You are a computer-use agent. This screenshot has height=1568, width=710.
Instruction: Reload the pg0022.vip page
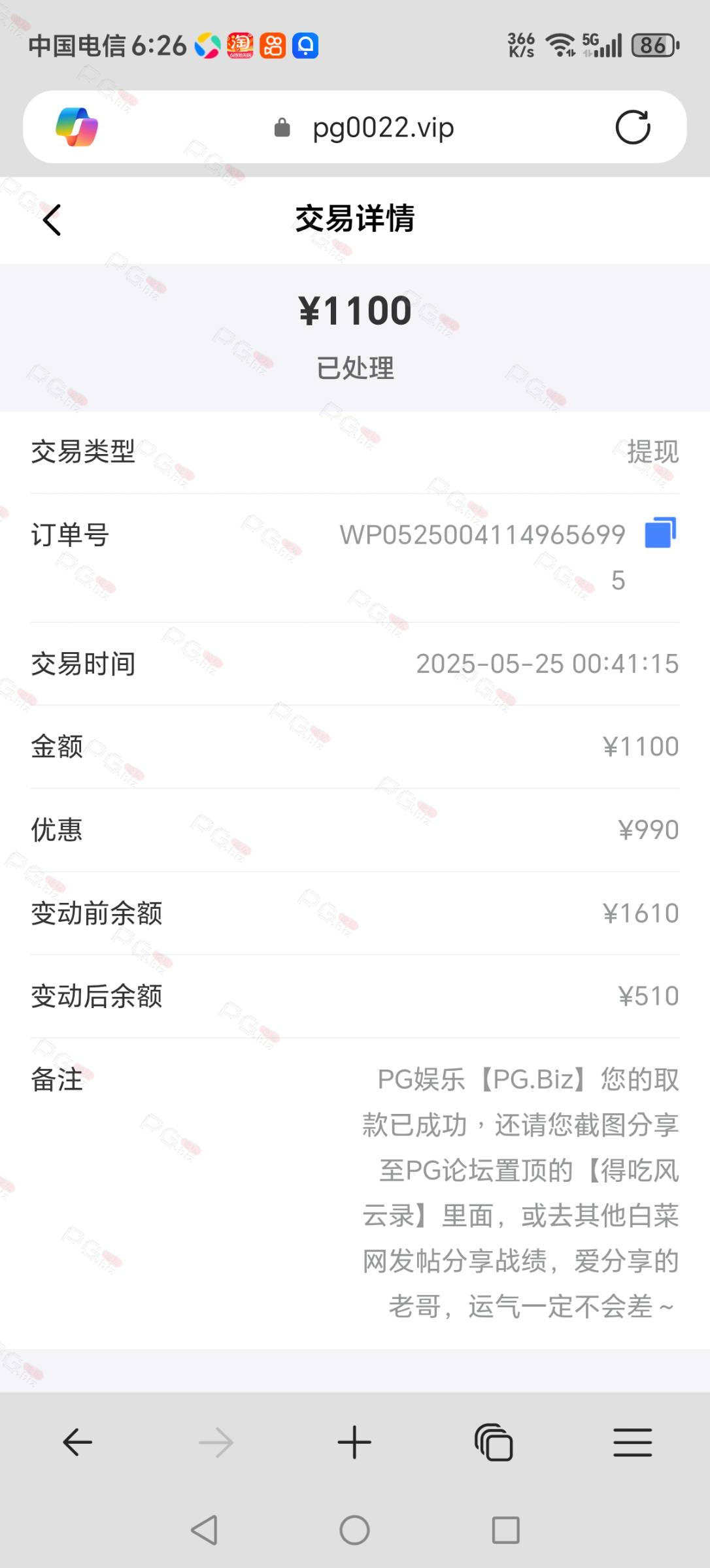(x=633, y=127)
